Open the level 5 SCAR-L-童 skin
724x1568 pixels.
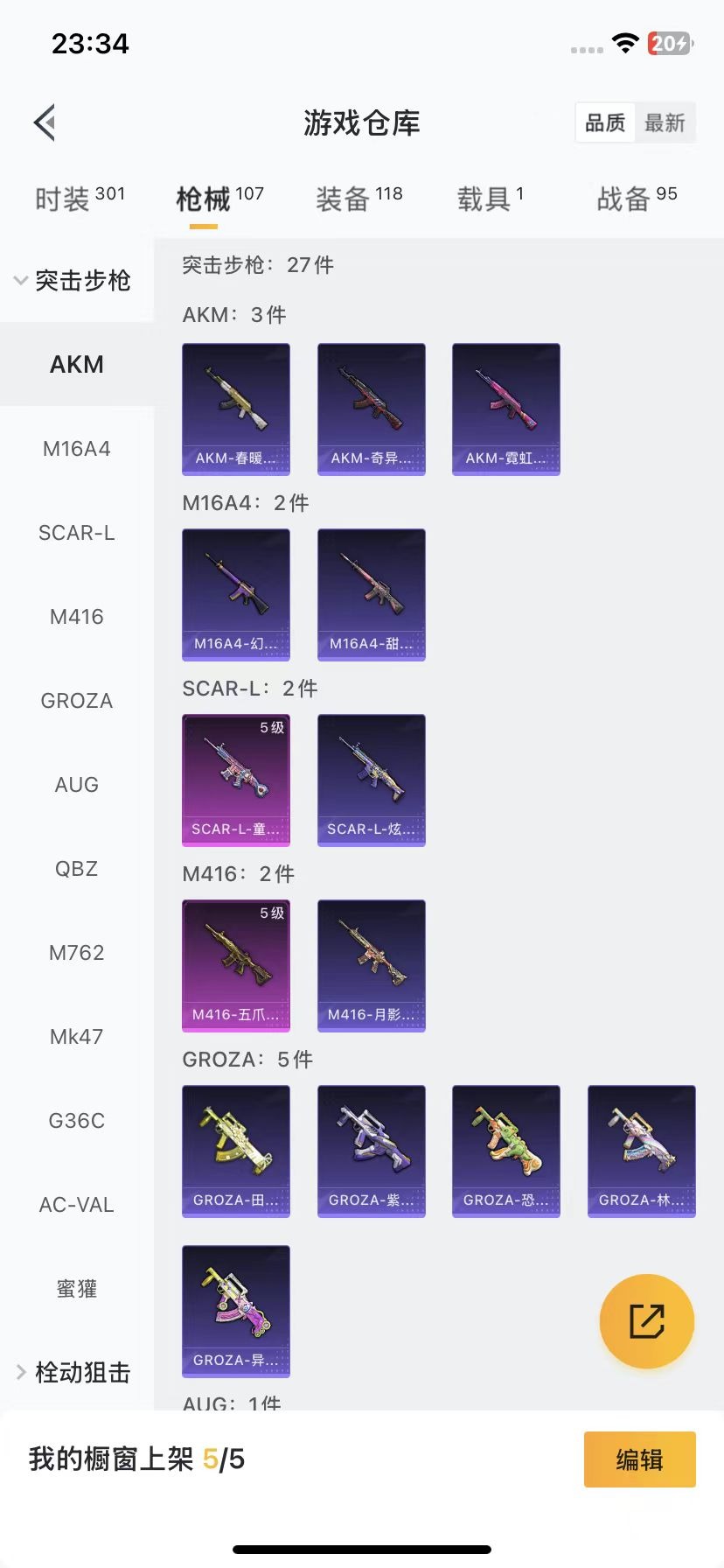[x=236, y=780]
